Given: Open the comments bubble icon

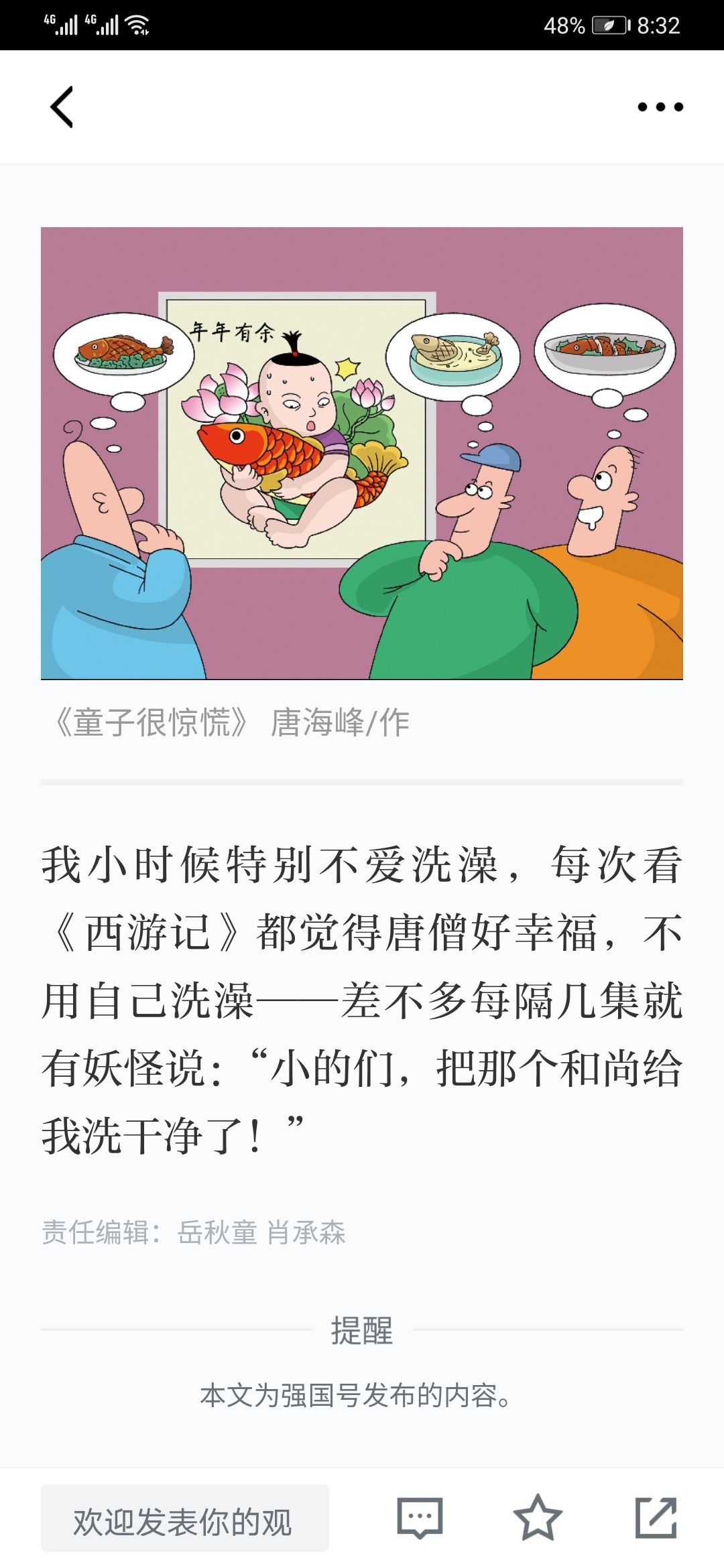Looking at the screenshot, I should (420, 1518).
